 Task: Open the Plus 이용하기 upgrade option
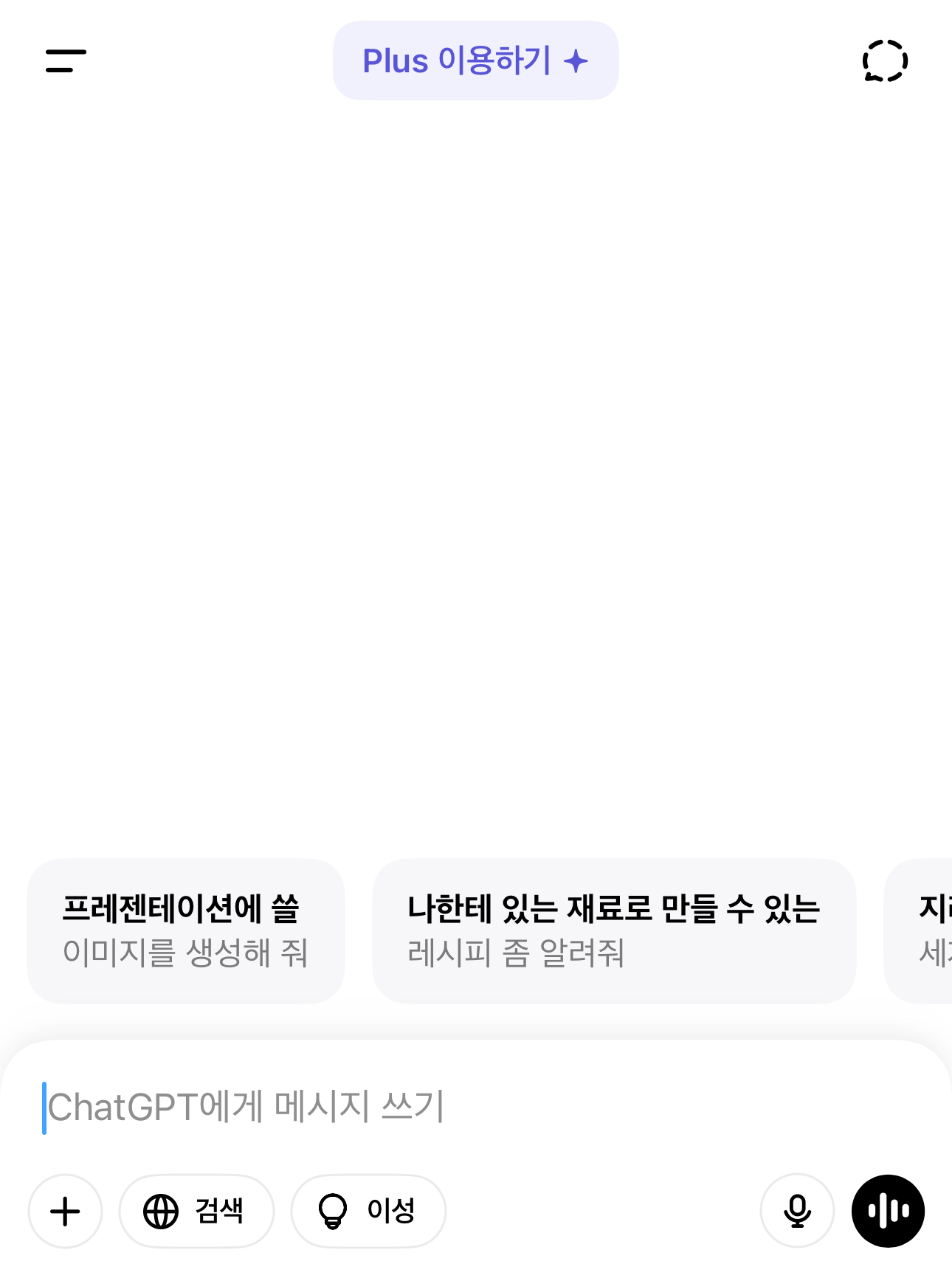coord(475,61)
